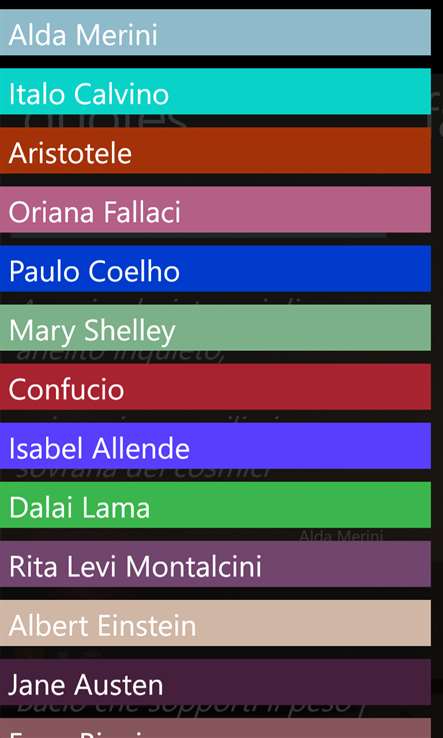Select Mary Shelley
The width and height of the screenshot is (443, 738).
tap(215, 328)
